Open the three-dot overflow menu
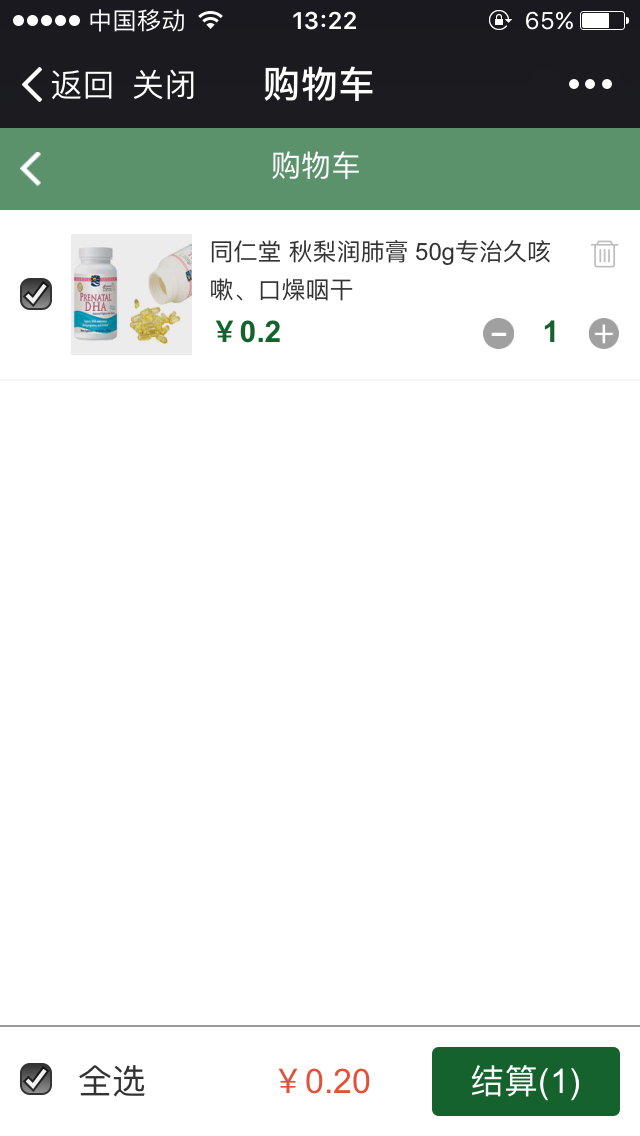The image size is (640, 1136). [590, 85]
